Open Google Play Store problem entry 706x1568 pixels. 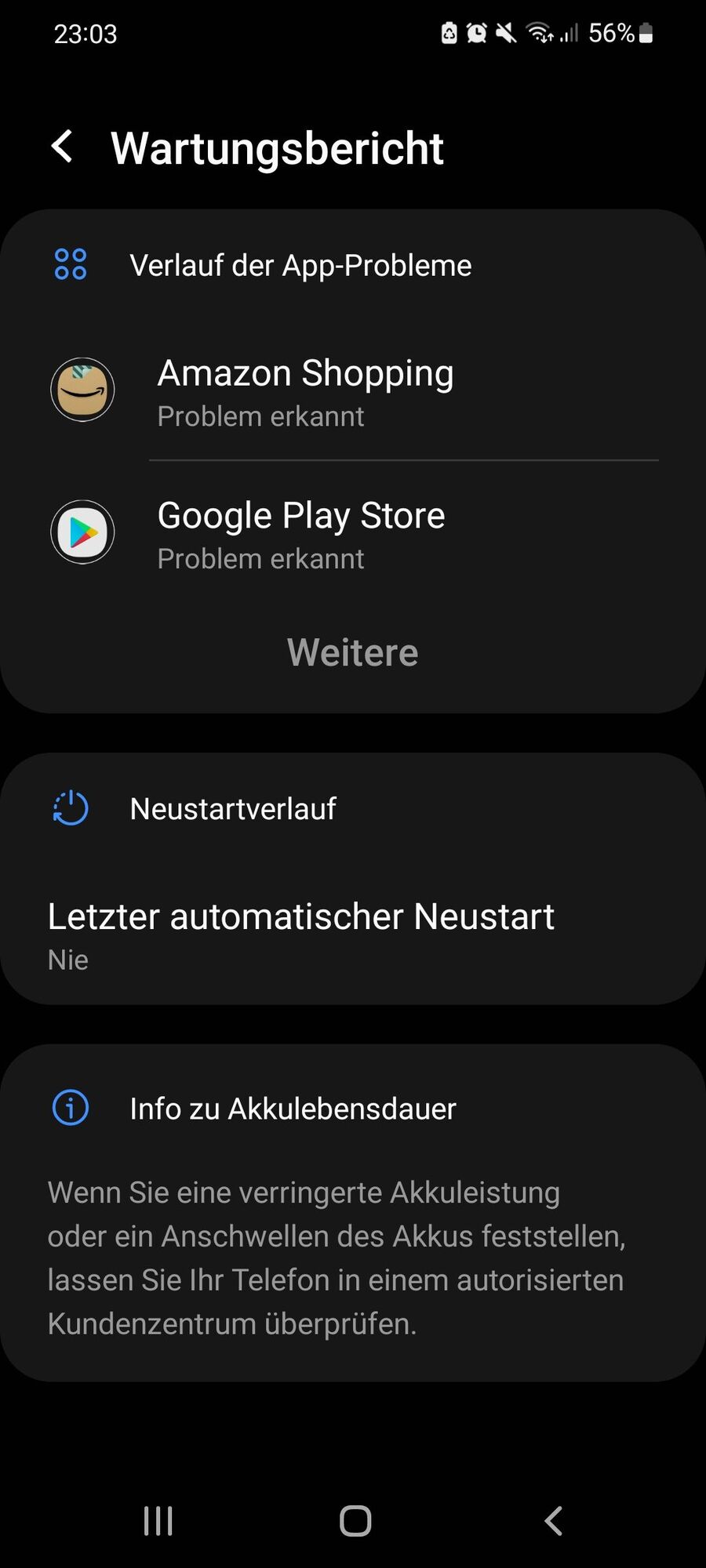(x=353, y=534)
